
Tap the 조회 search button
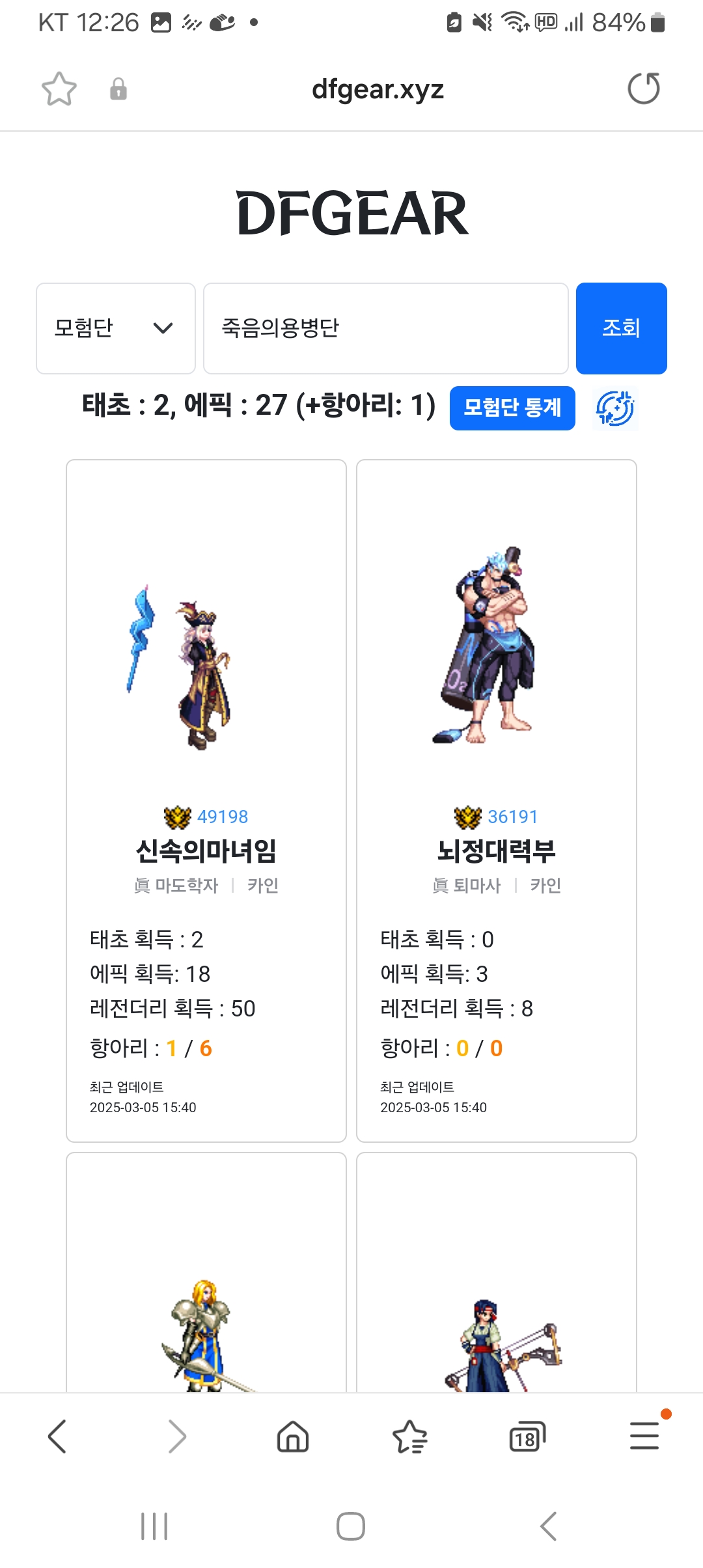[x=621, y=328]
